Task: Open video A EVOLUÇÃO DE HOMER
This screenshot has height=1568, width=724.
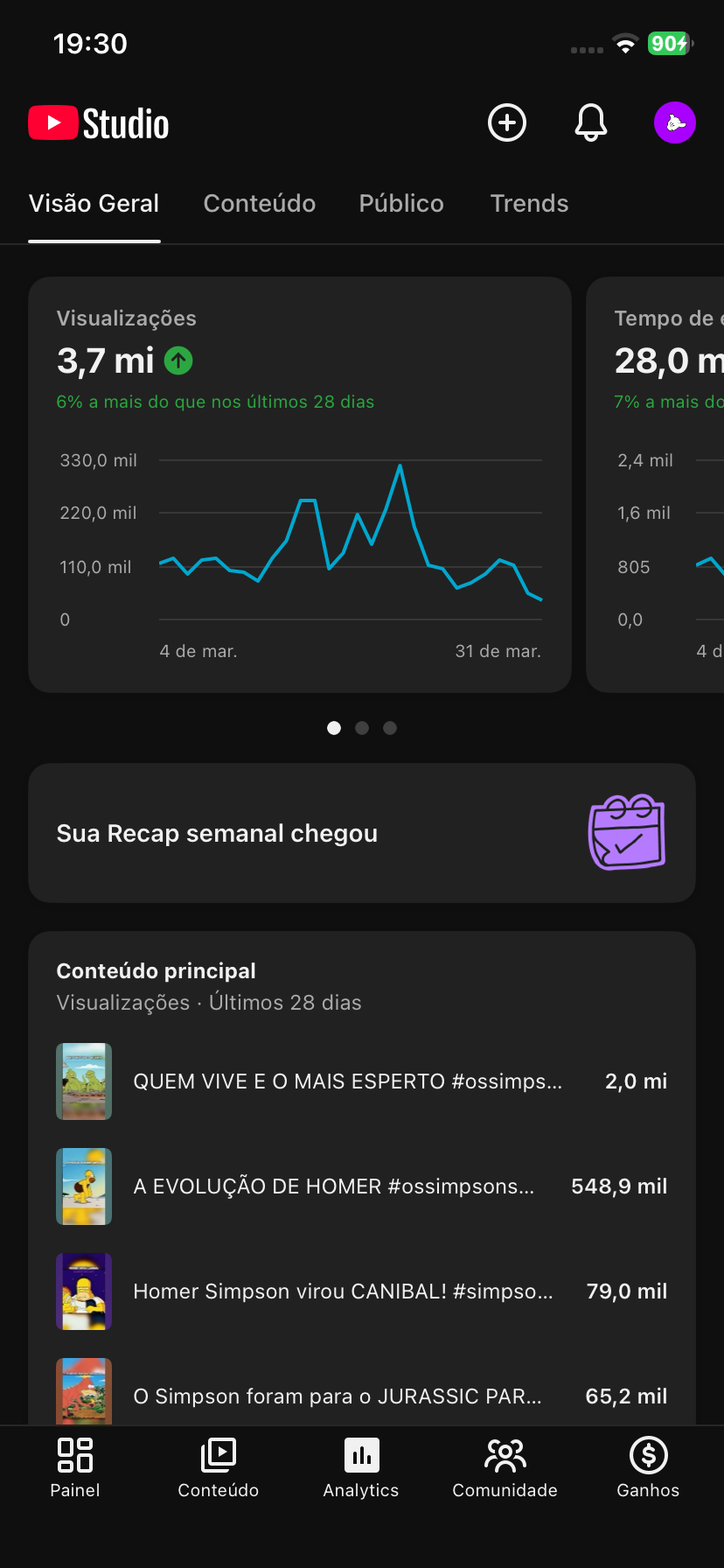Action: pos(333,1186)
